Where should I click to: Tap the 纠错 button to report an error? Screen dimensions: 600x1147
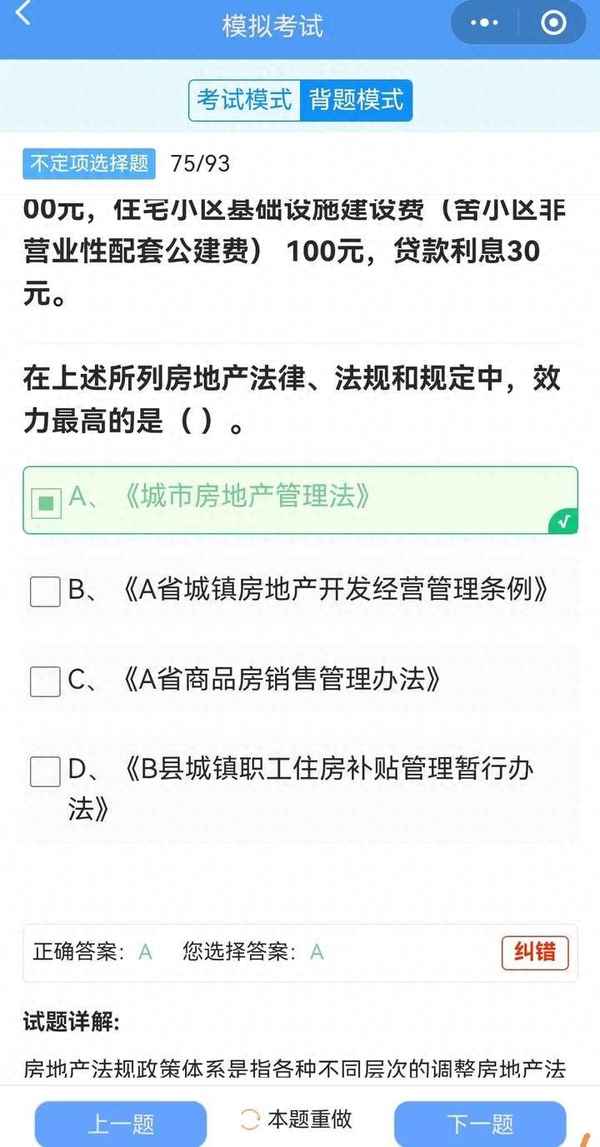click(534, 952)
